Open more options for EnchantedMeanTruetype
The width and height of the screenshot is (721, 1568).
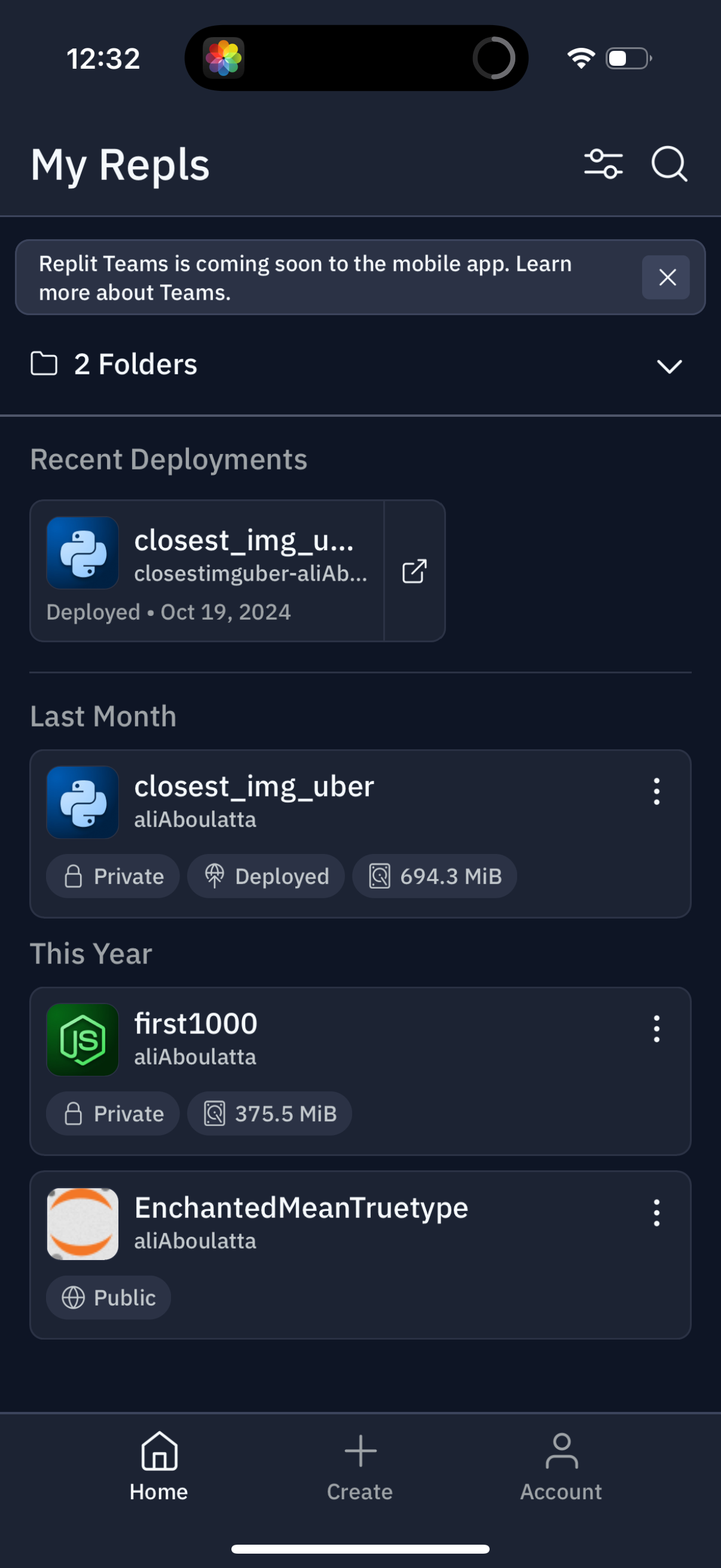656,1213
